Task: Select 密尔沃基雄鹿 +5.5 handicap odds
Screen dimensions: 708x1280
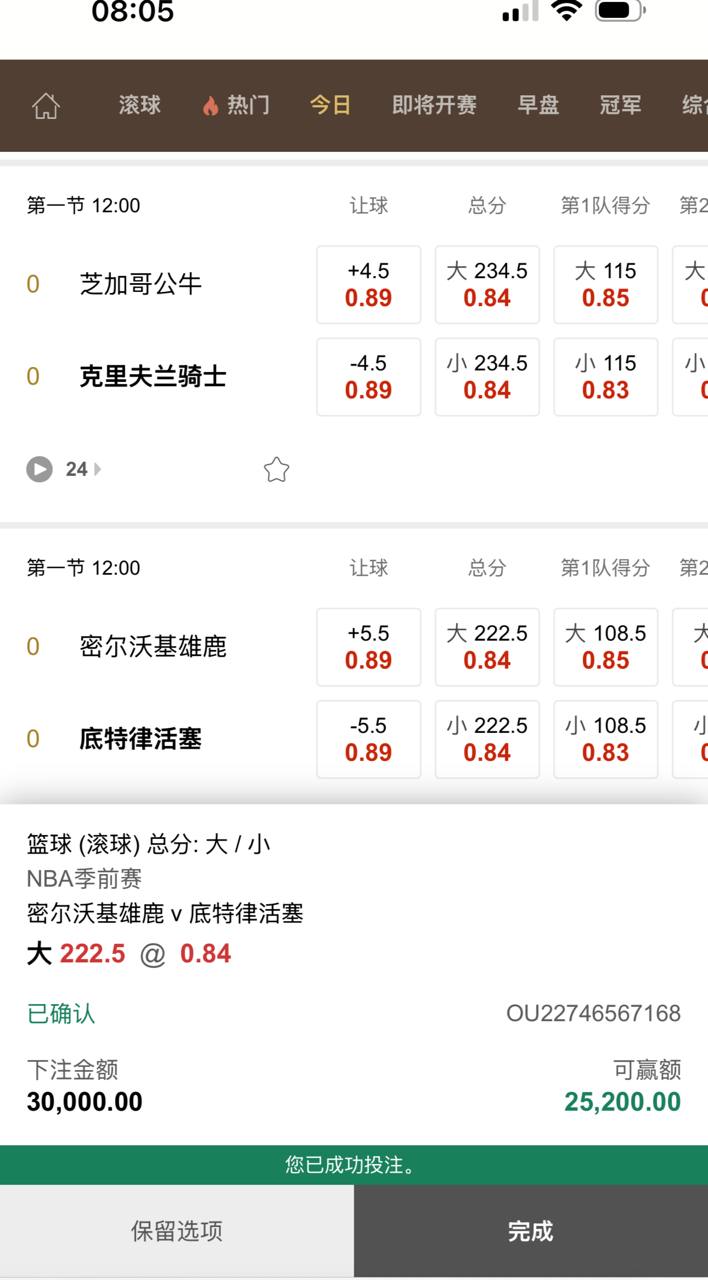Action: coord(368,647)
